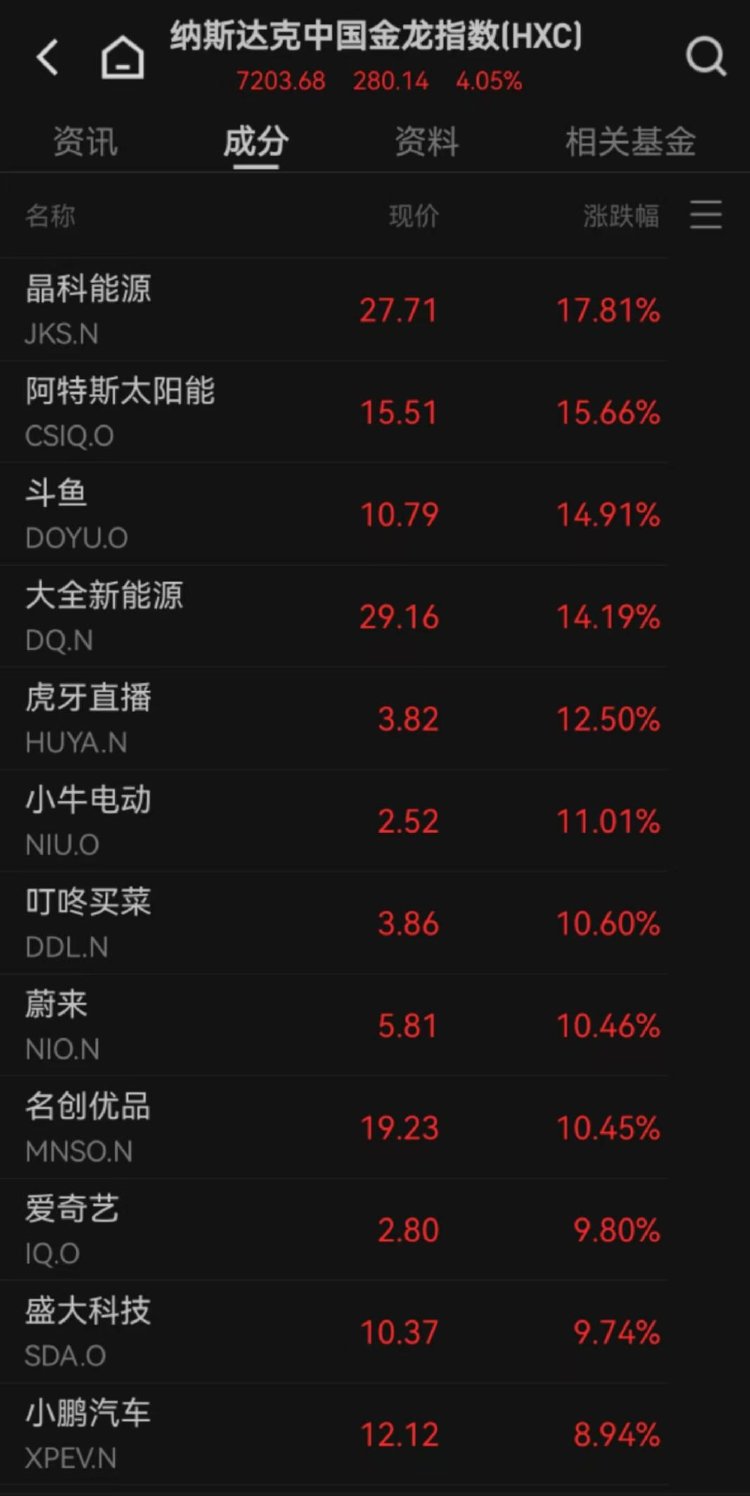Open 大全新能源 DQ.N row

[x=334, y=616]
